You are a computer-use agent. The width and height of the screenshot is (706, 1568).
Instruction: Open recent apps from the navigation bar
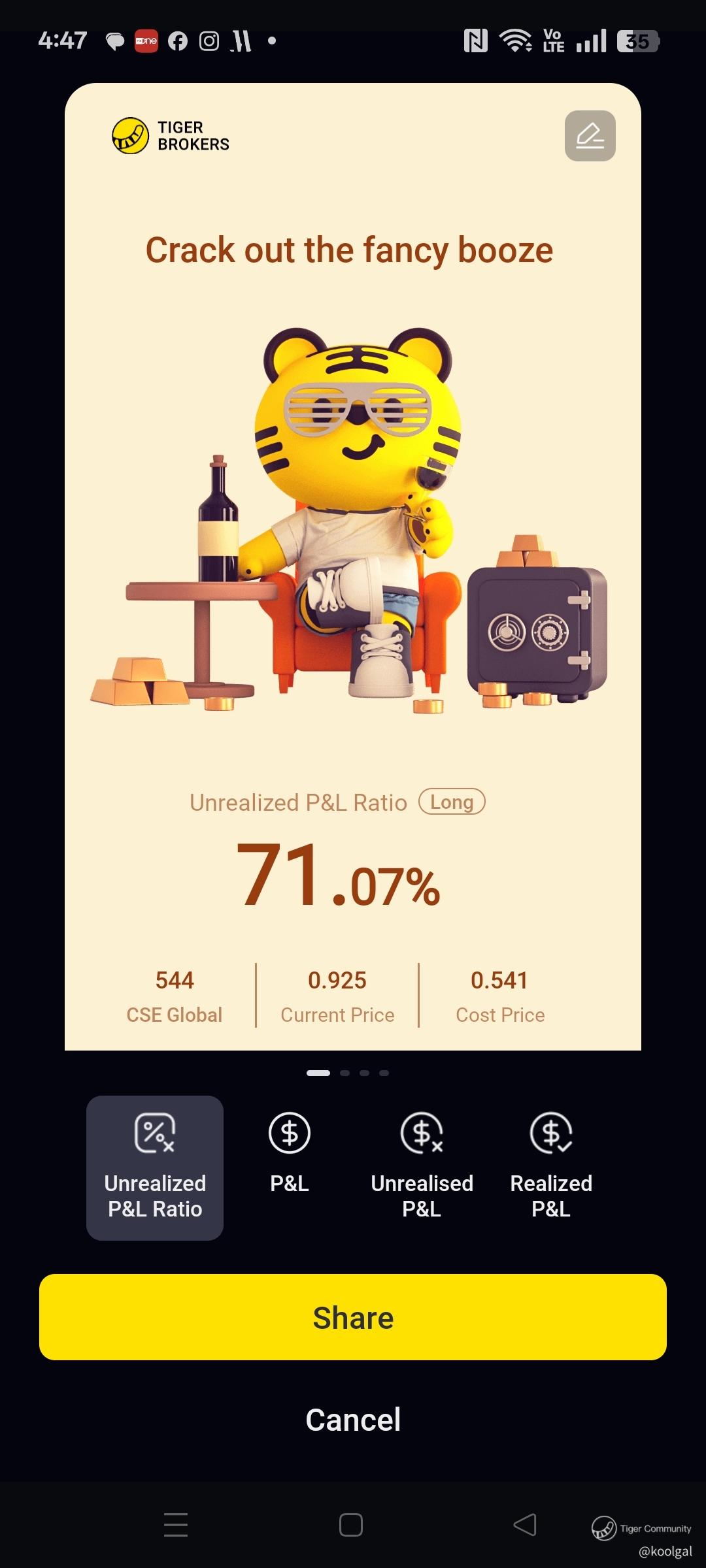[176, 1525]
